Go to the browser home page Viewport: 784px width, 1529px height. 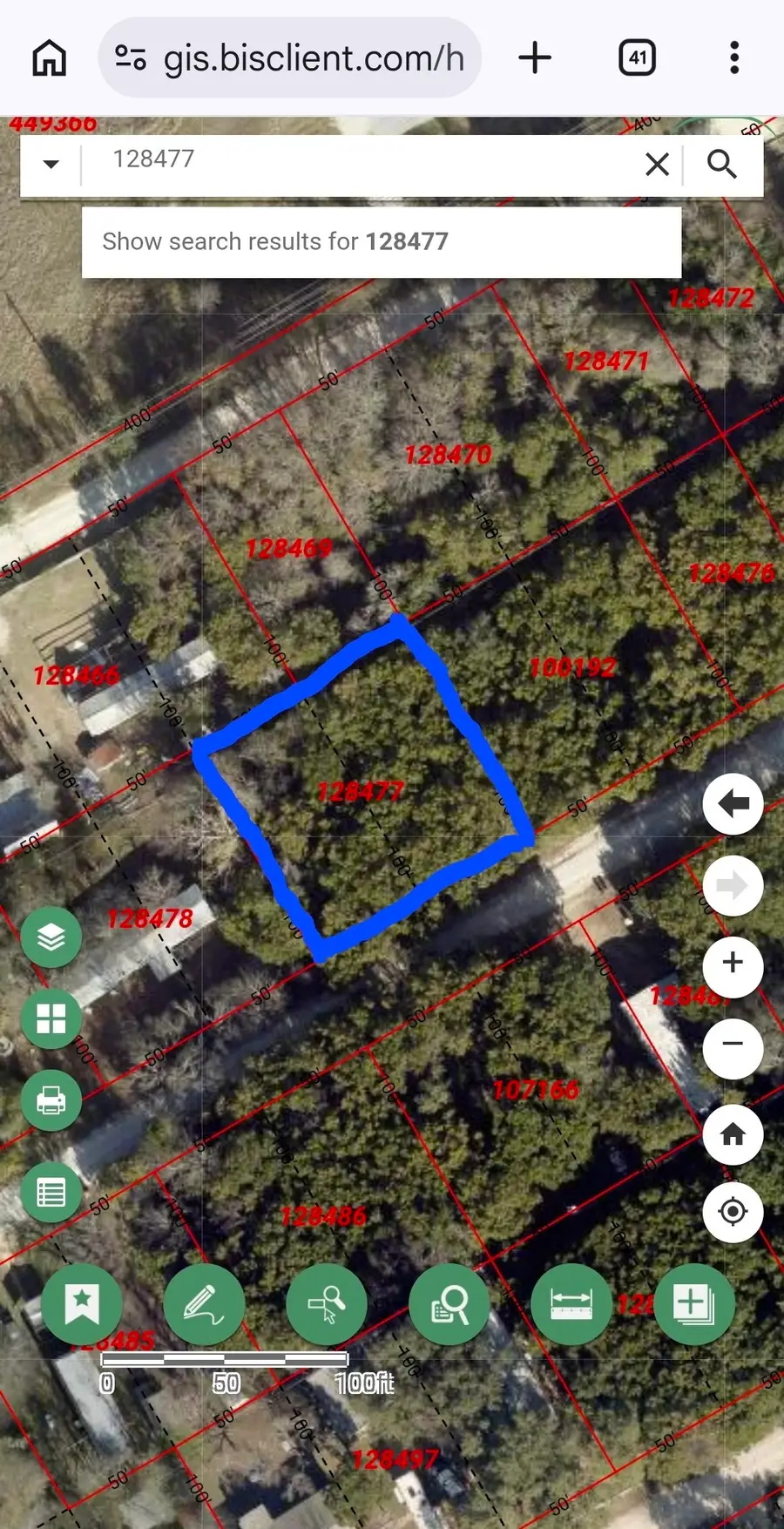click(x=49, y=58)
